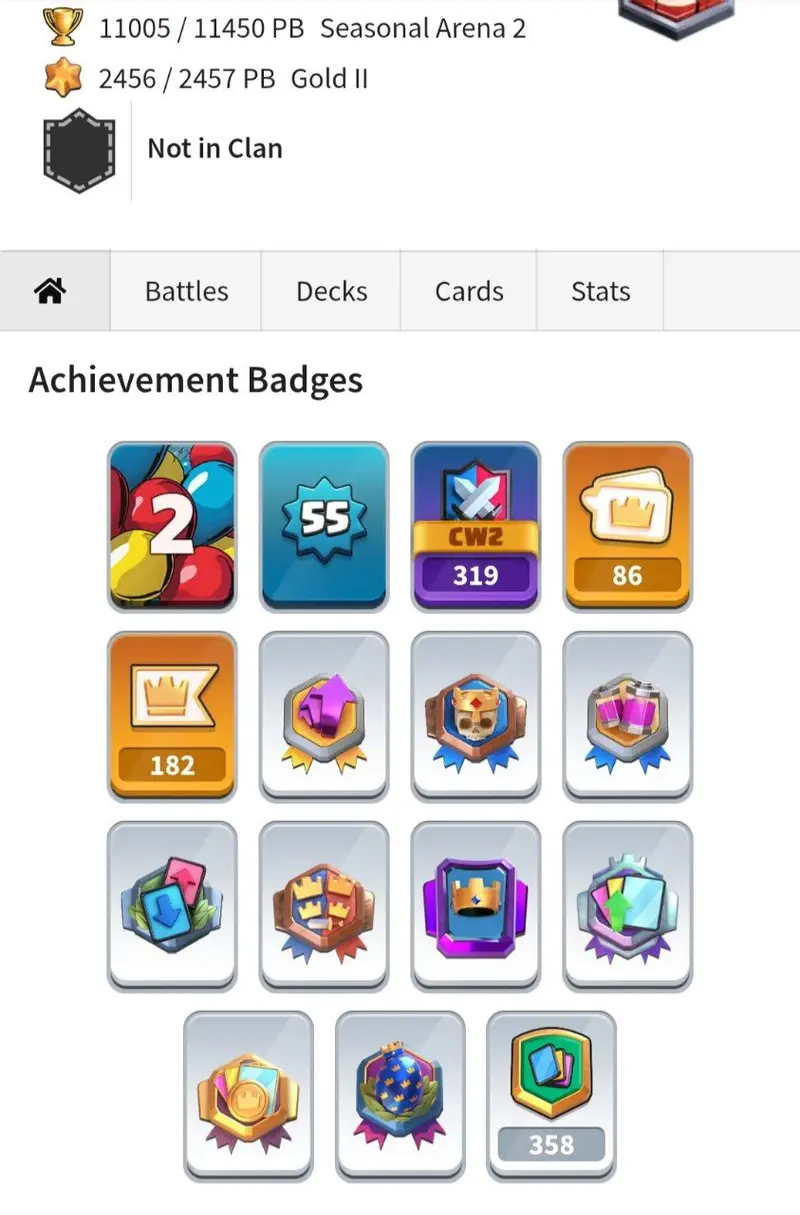The image size is (800, 1215).
Task: Tap the level 55 badge
Action: click(x=323, y=526)
